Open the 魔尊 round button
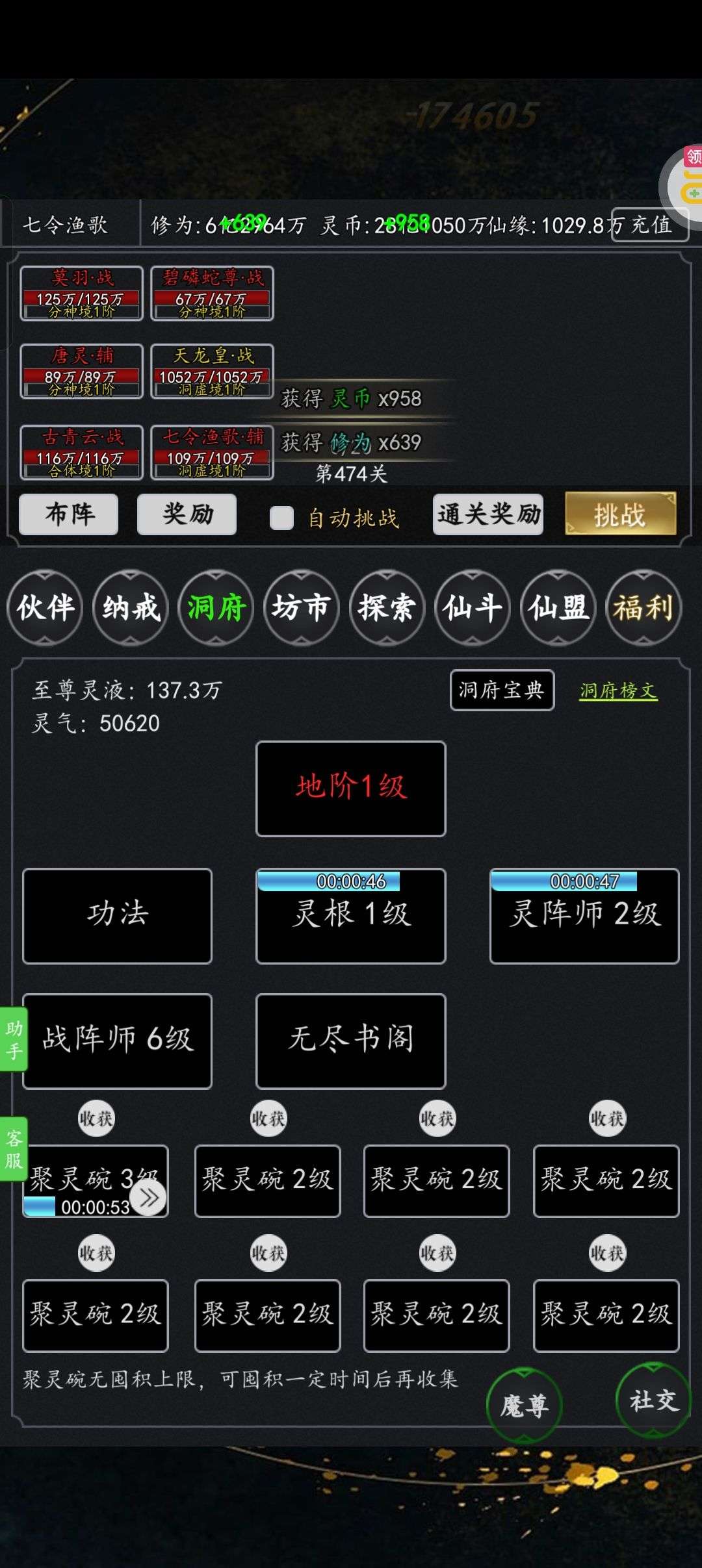 (524, 1405)
